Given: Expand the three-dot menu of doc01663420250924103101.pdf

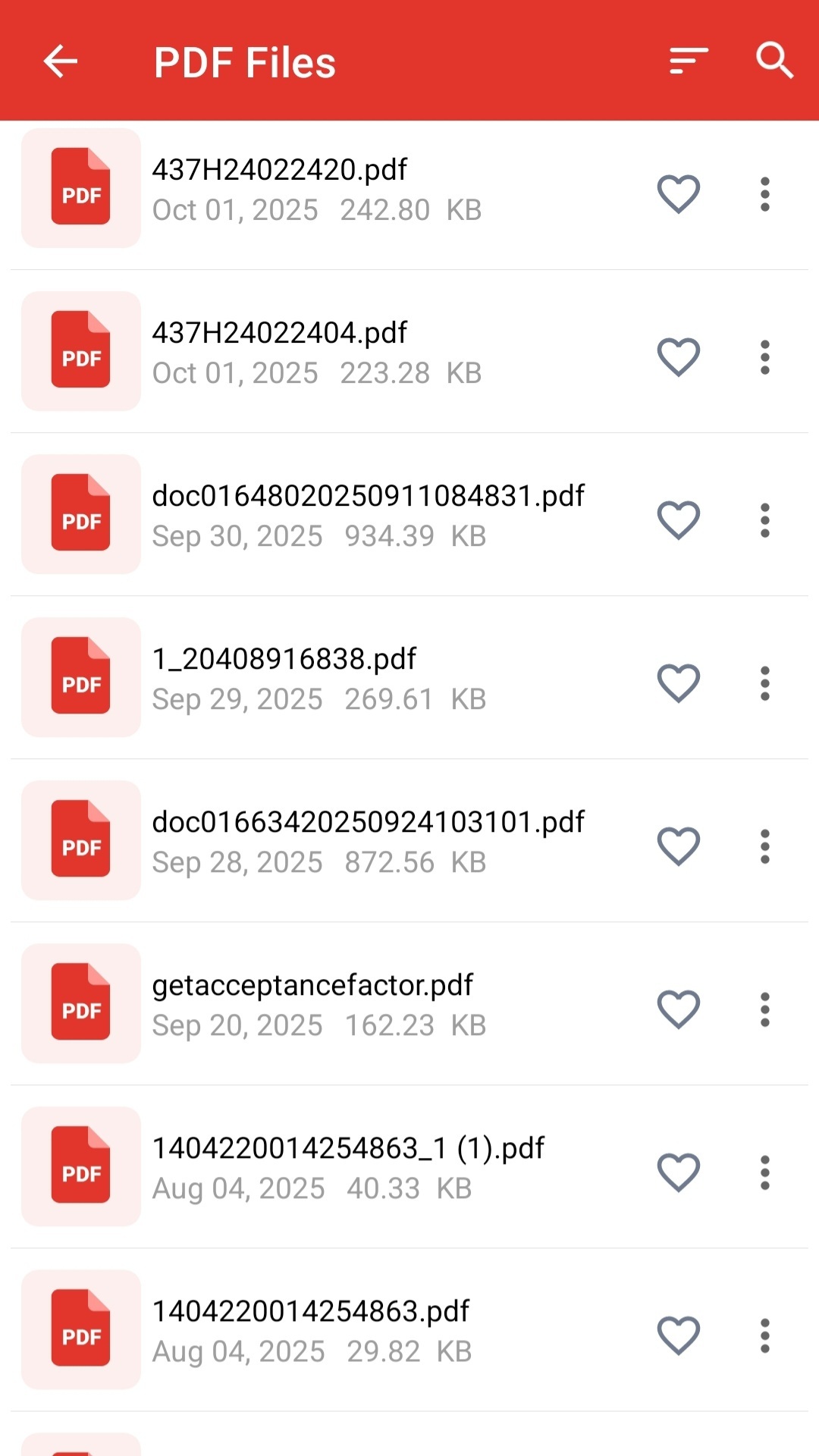Looking at the screenshot, I should [x=764, y=845].
